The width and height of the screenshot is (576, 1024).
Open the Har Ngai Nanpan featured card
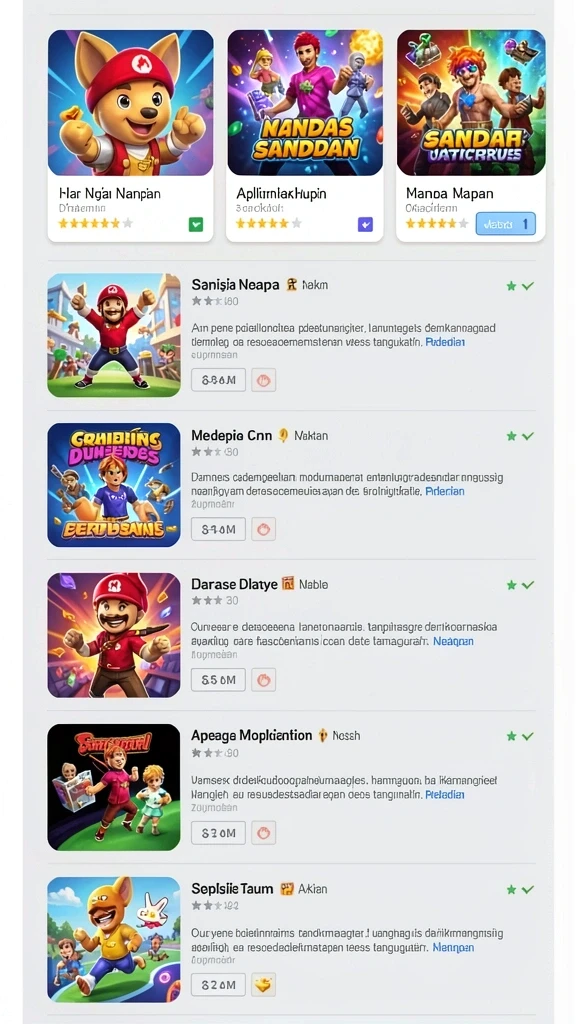pyautogui.click(x=131, y=136)
